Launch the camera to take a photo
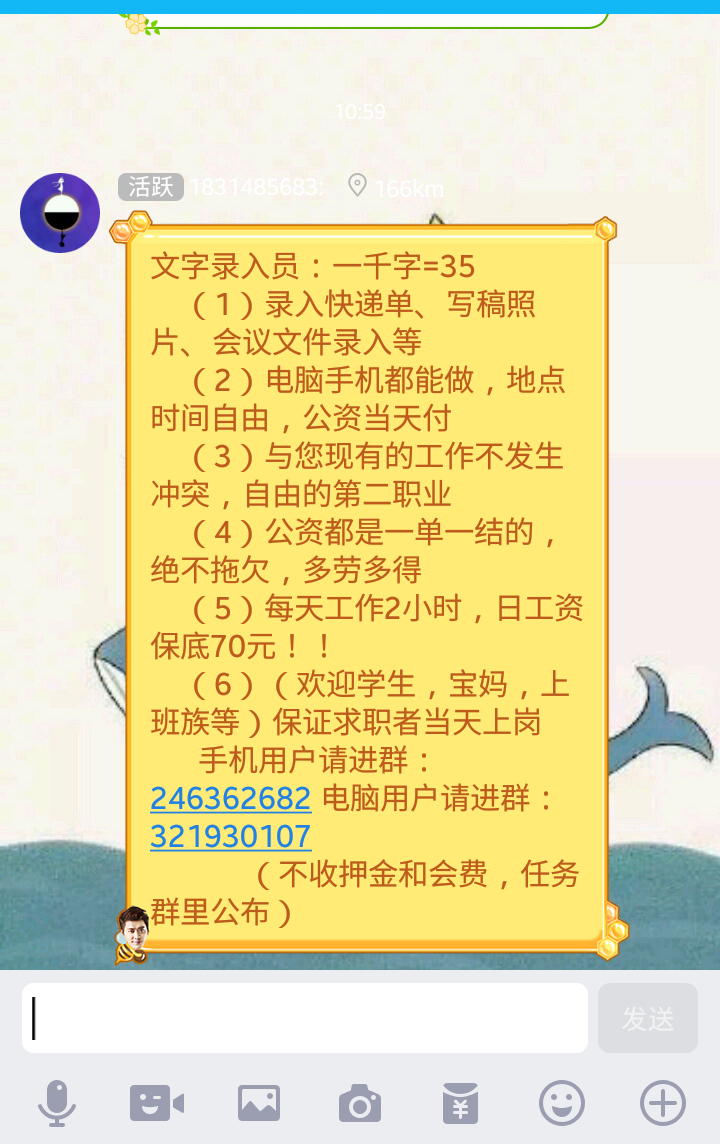The image size is (720, 1144). pos(360,1104)
